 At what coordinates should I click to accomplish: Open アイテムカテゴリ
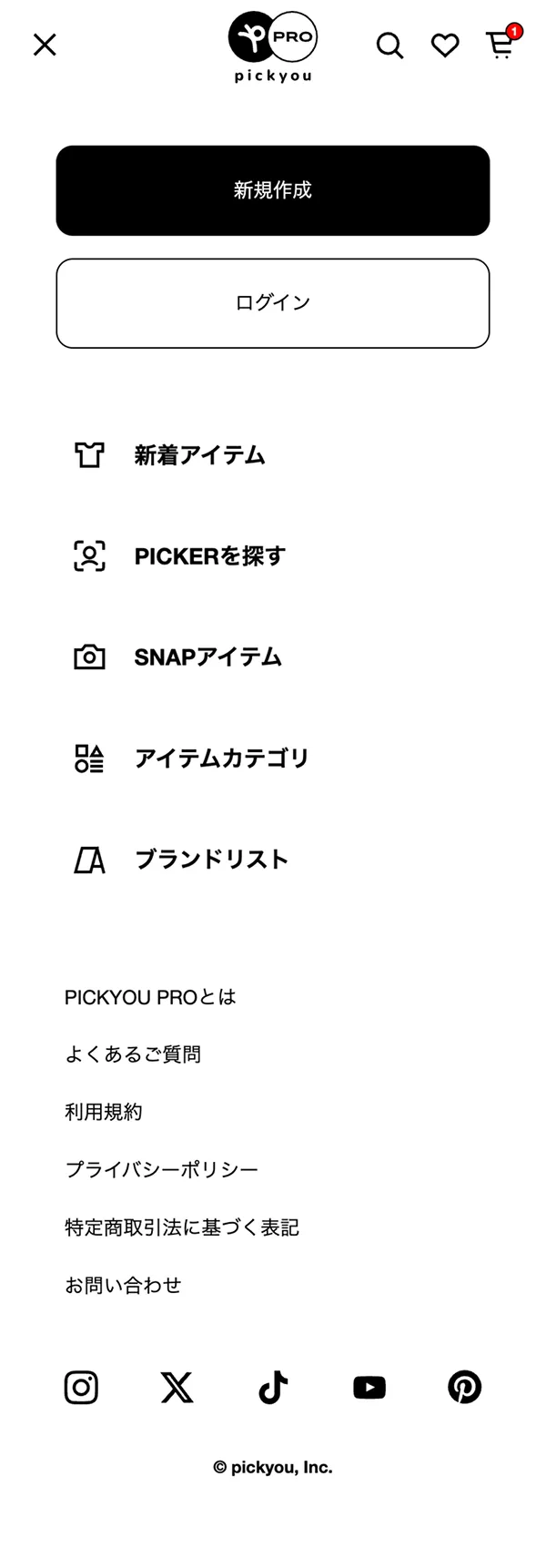click(x=221, y=758)
